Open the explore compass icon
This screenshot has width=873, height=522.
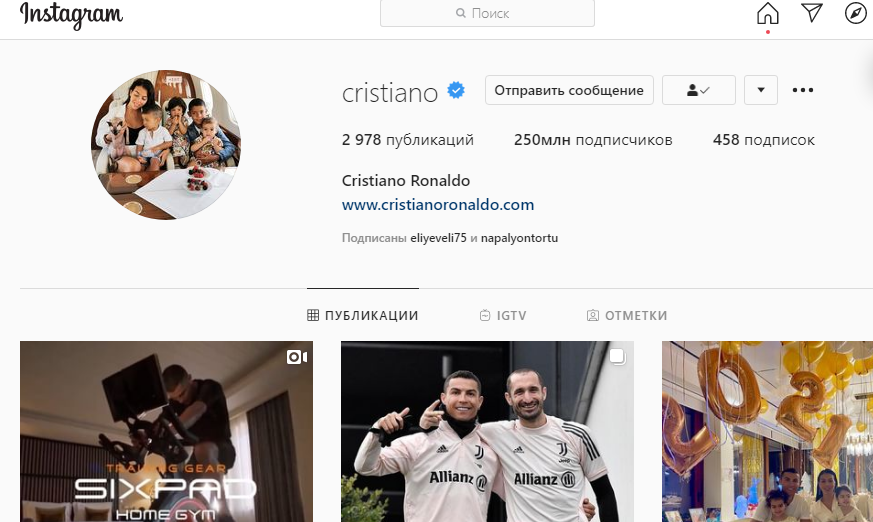[x=855, y=13]
